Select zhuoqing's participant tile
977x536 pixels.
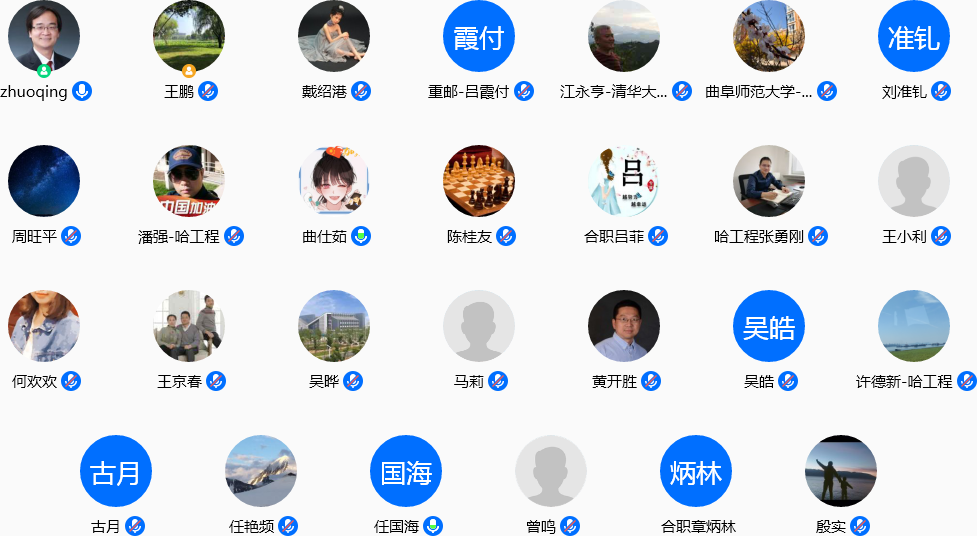44,37
